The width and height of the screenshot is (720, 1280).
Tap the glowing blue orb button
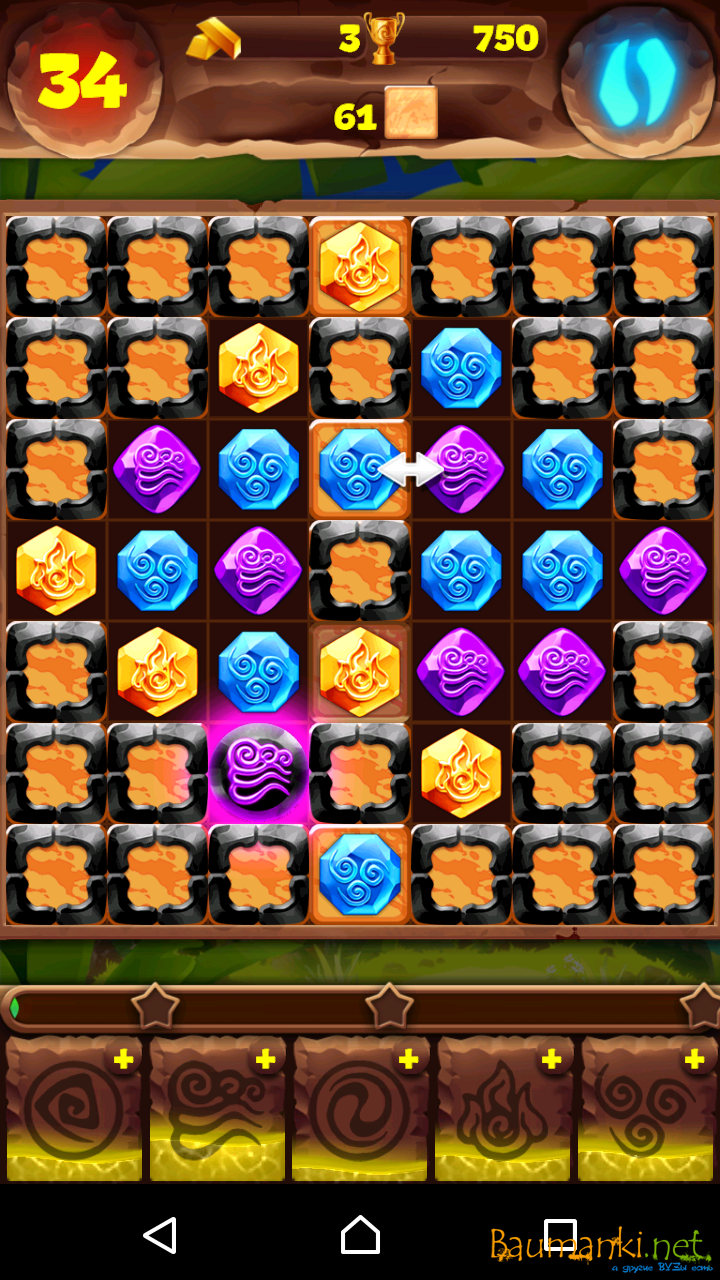coord(637,78)
